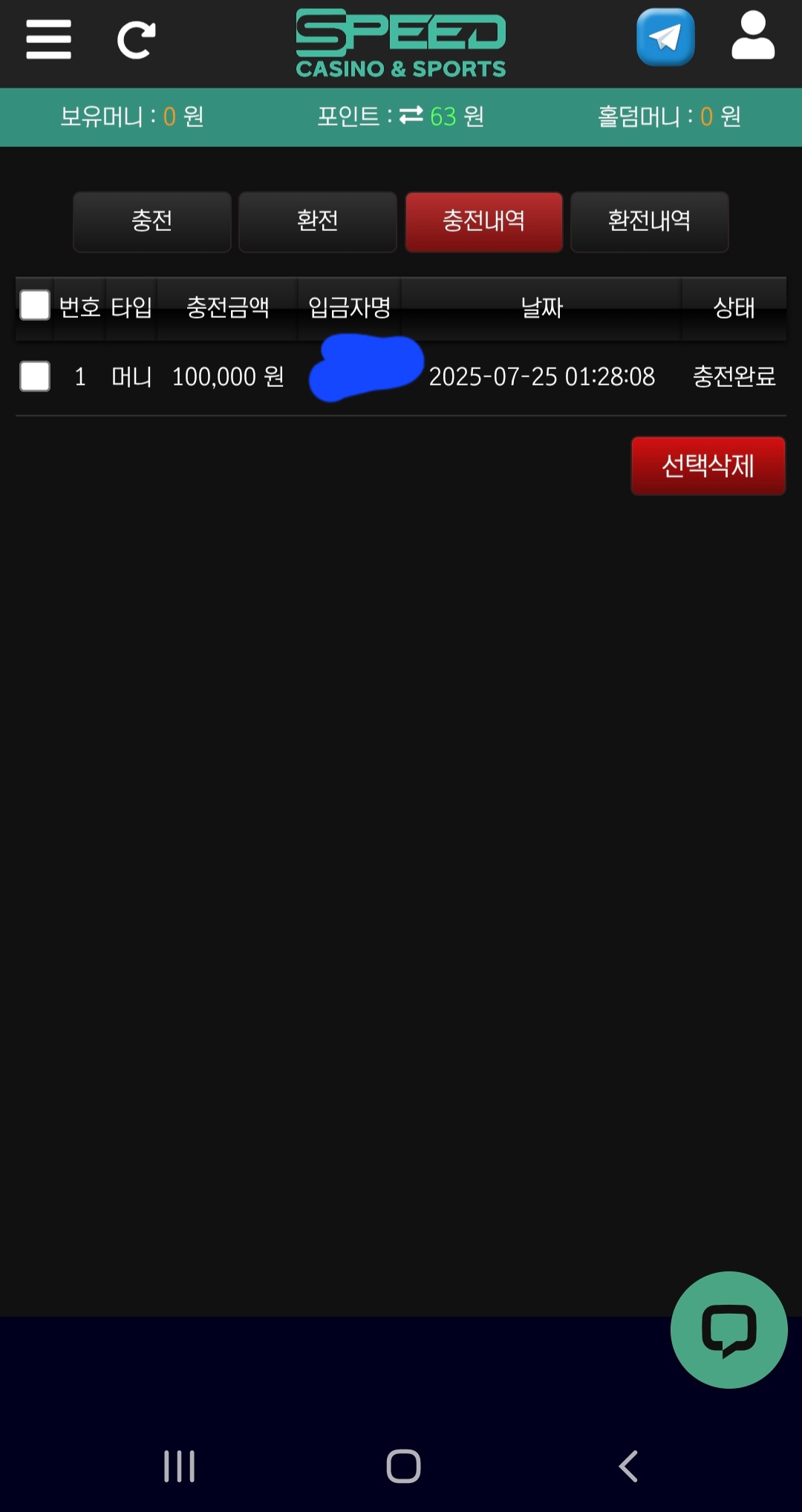802x1512 pixels.
Task: Open the Telegram contact icon
Action: (665, 37)
